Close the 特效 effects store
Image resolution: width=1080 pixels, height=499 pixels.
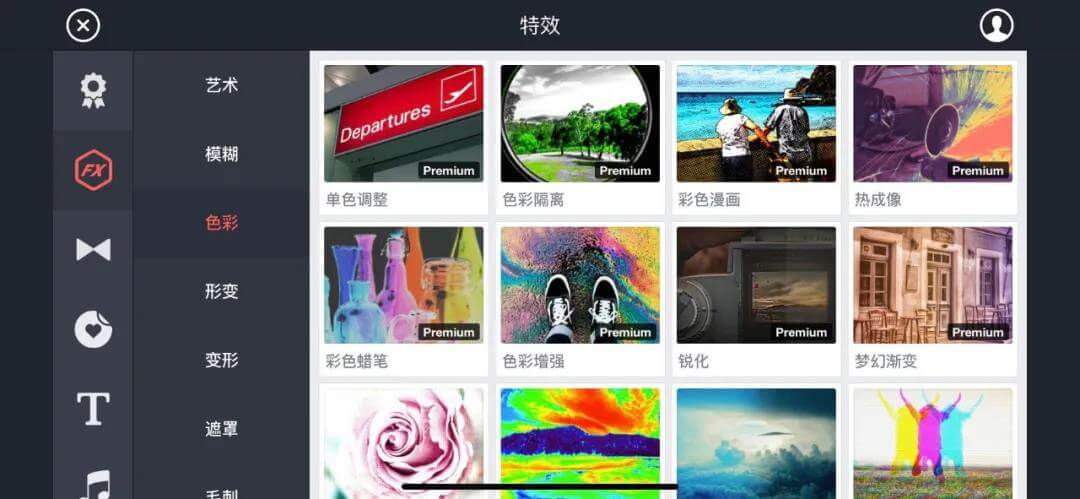coord(83,25)
